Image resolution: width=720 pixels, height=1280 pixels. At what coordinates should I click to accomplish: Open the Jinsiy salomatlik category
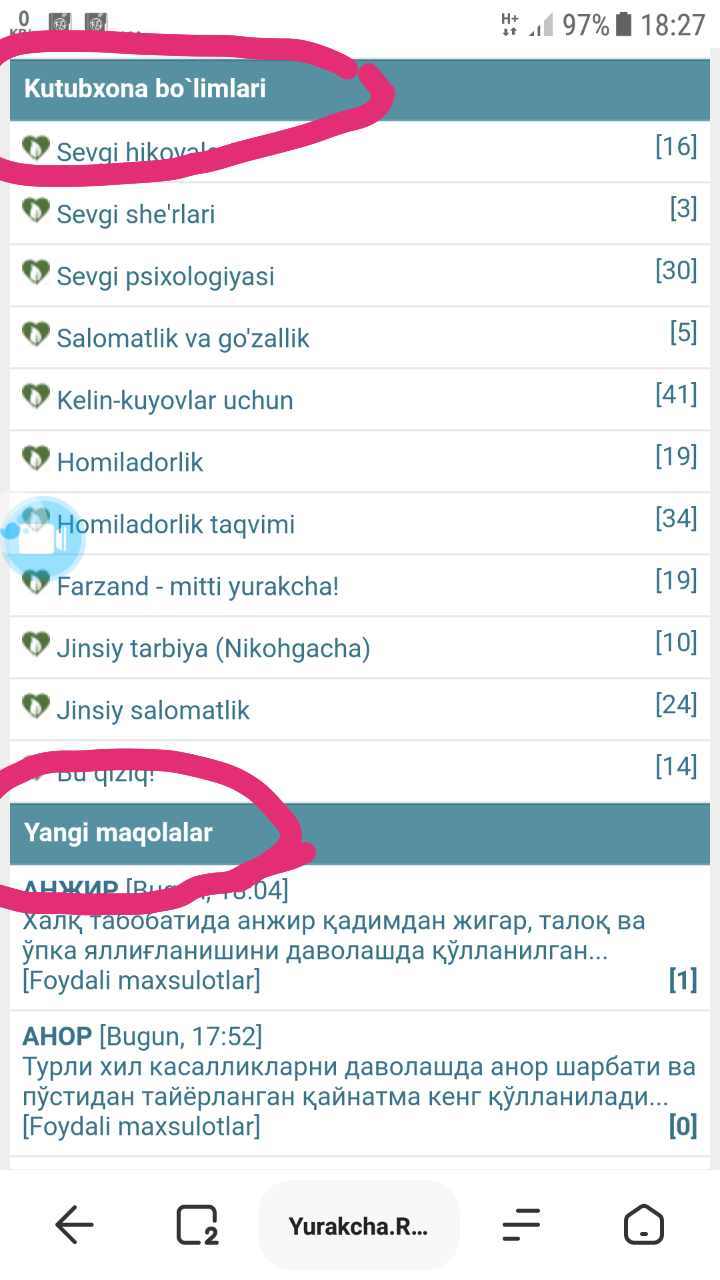coord(152,710)
